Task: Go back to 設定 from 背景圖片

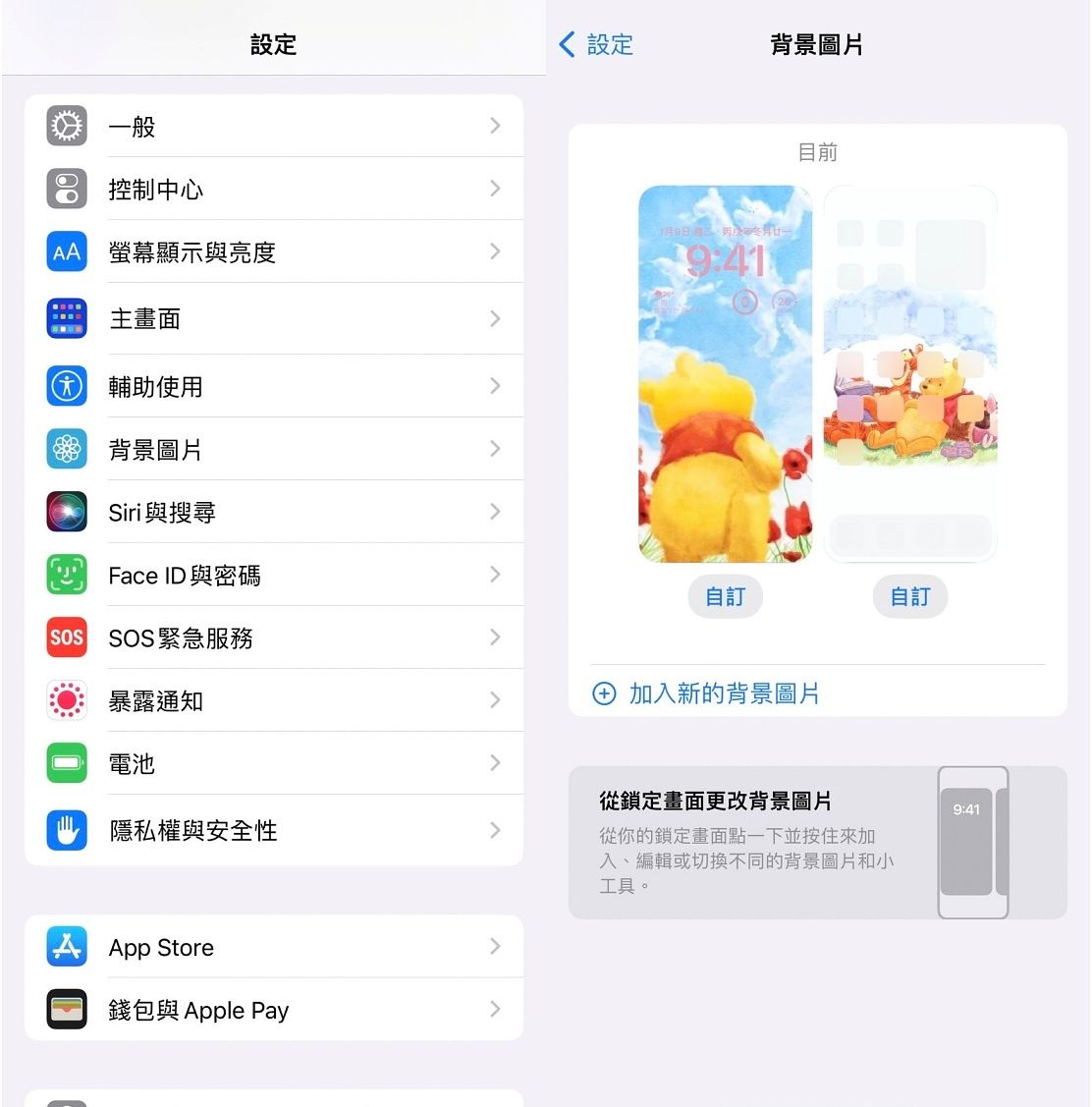Action: click(595, 44)
